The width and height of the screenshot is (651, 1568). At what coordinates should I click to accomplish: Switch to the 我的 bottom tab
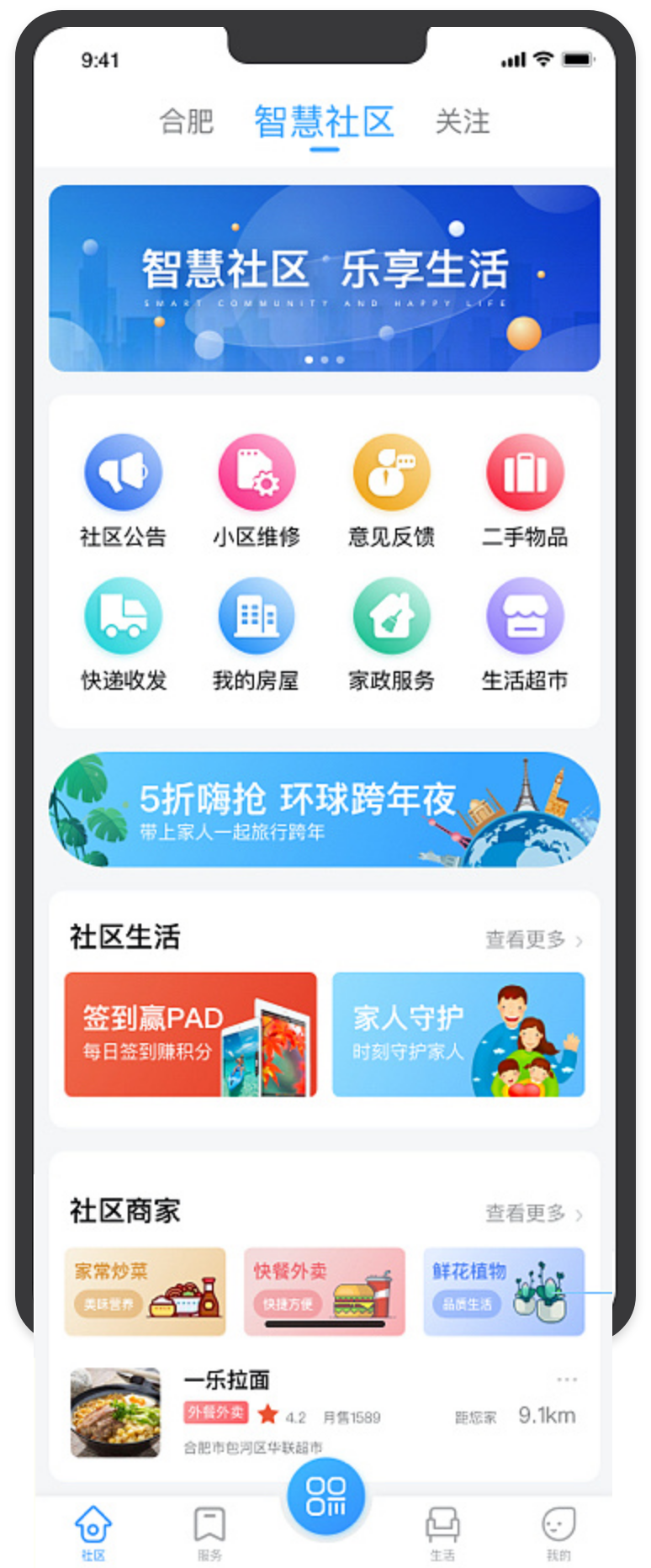pos(558,1533)
